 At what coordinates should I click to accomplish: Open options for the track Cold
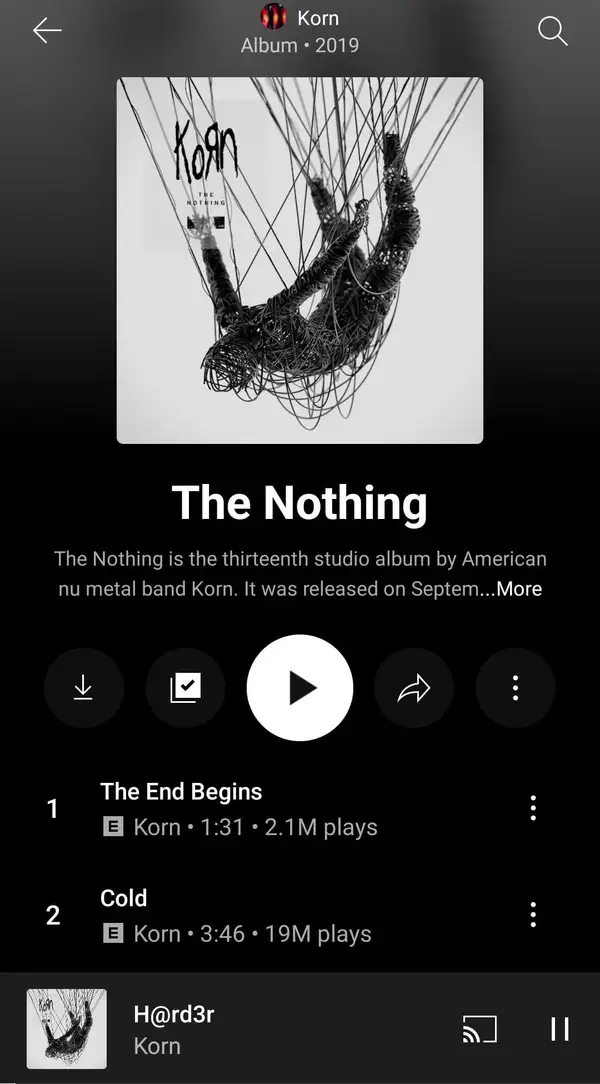[x=533, y=914]
